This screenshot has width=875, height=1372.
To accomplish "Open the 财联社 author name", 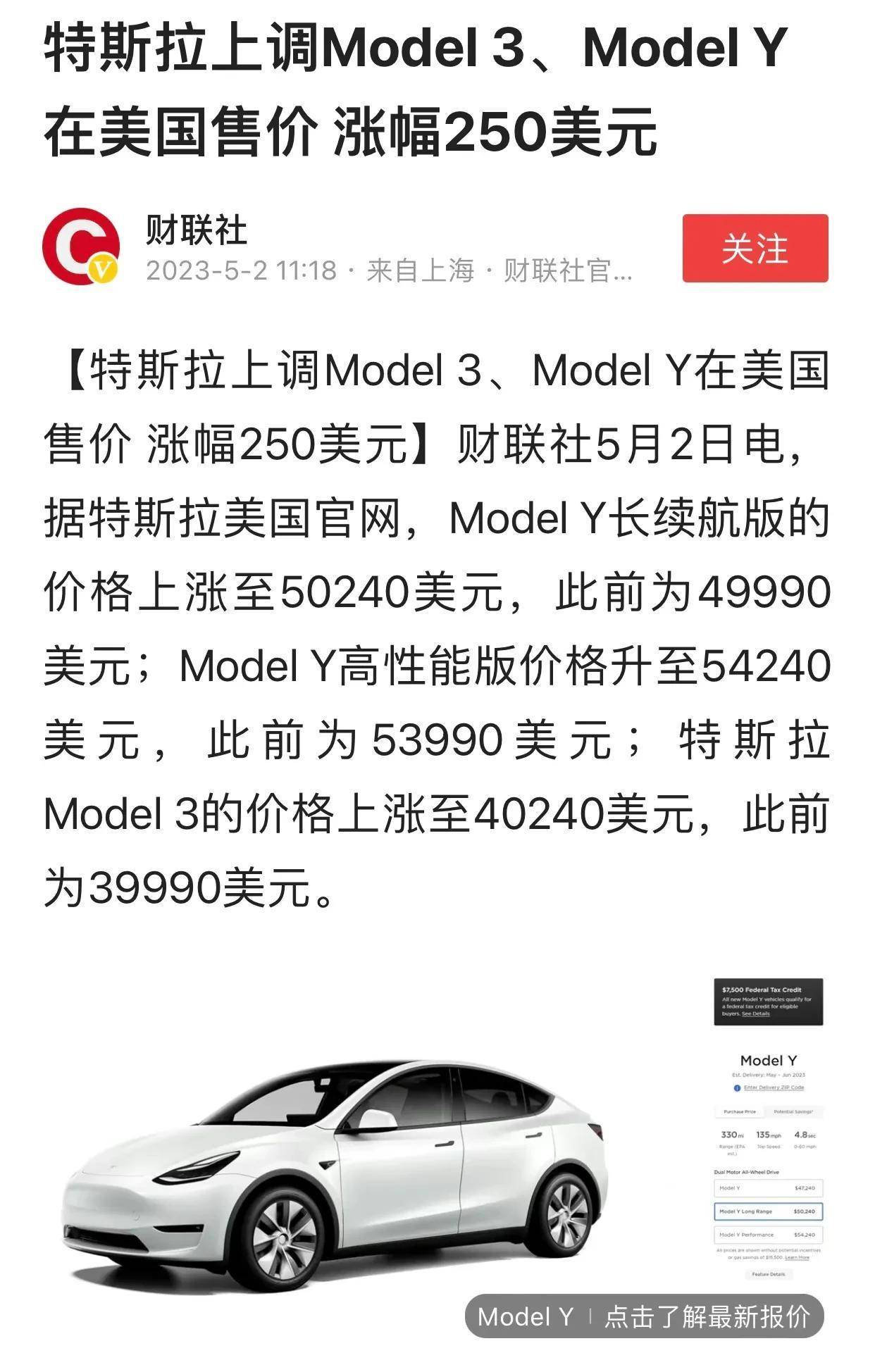I will pyautogui.click(x=196, y=231).
